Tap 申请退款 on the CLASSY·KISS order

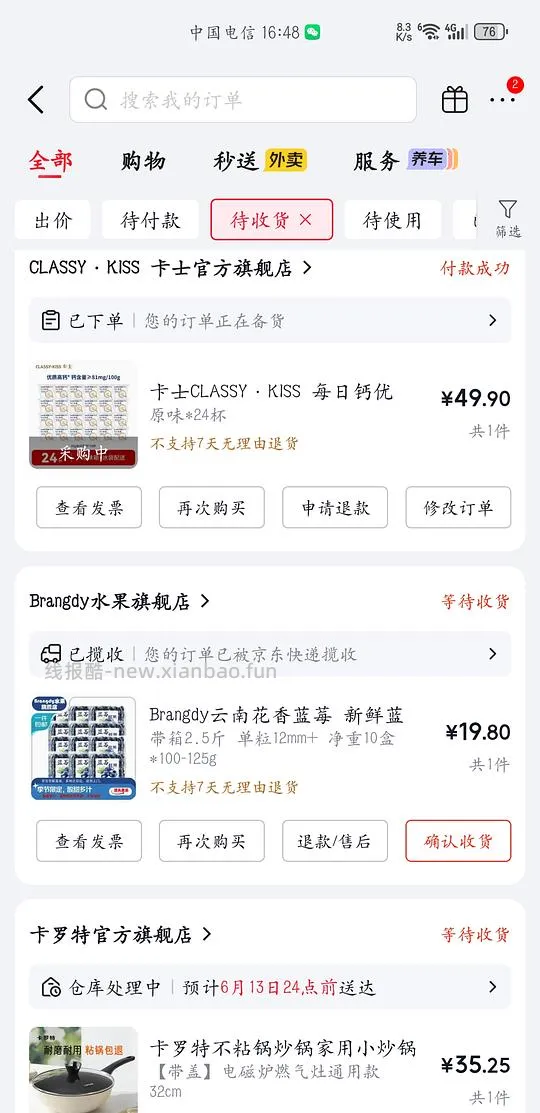click(335, 508)
